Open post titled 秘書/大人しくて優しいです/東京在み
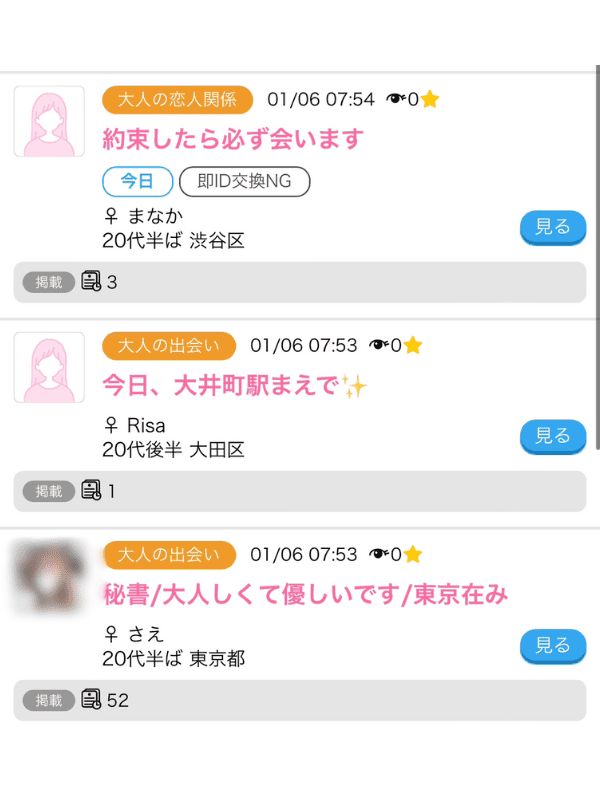The height and width of the screenshot is (800, 600). pos(305,595)
